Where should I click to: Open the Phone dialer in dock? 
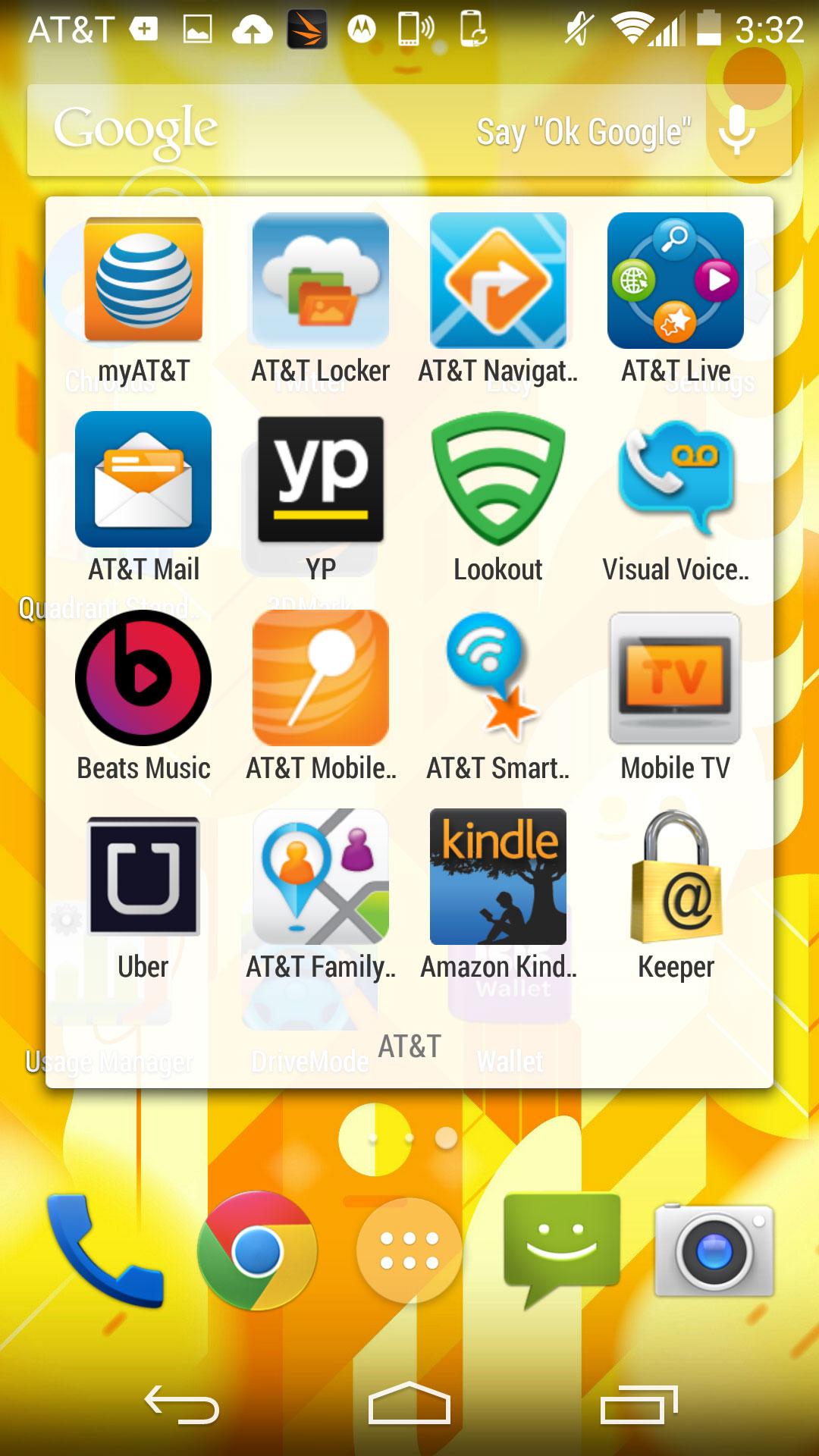click(104, 1250)
